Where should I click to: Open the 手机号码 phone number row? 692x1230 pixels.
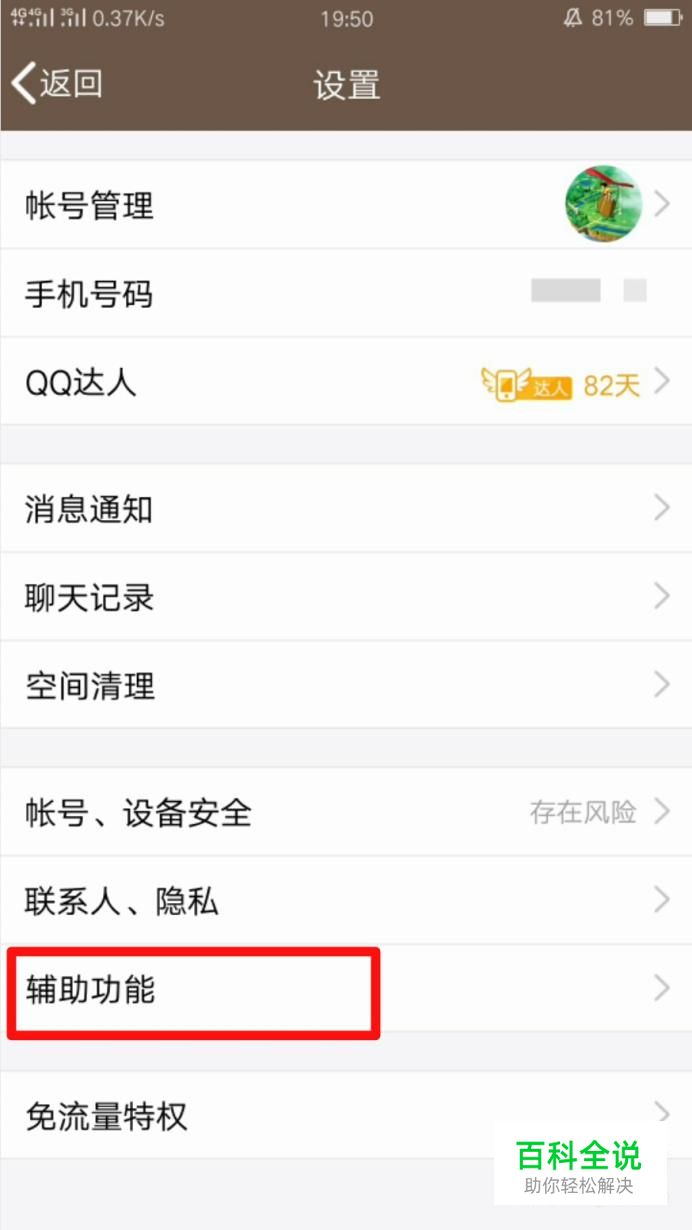point(346,294)
